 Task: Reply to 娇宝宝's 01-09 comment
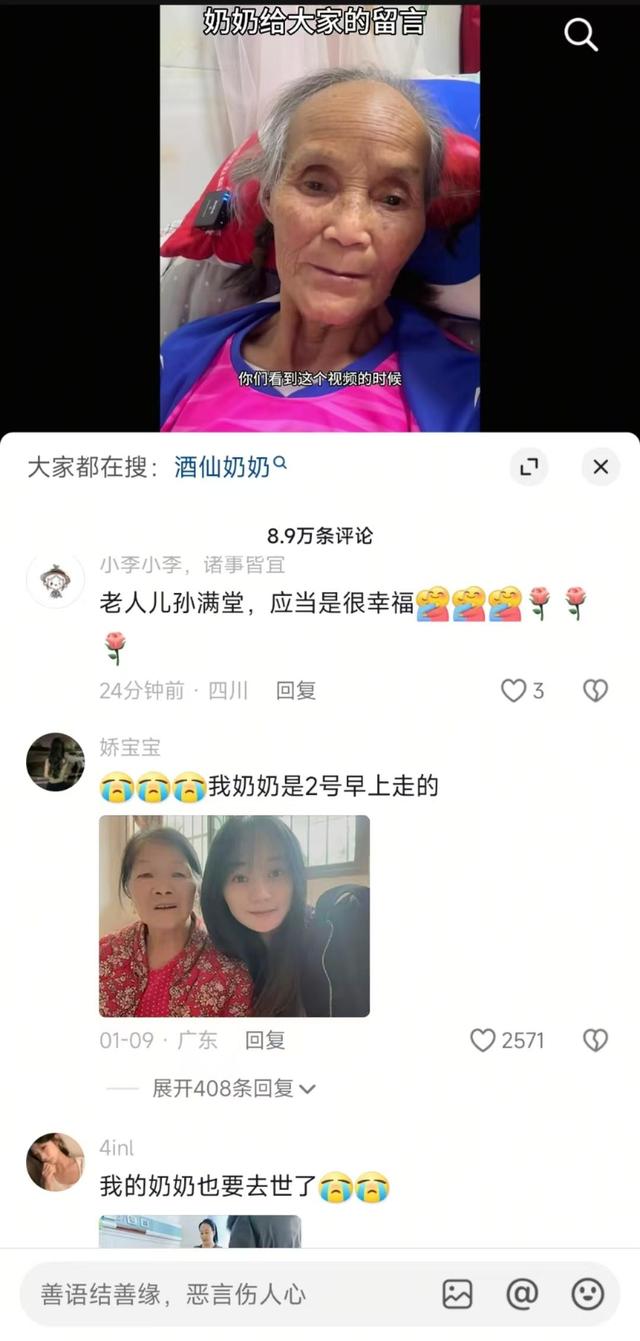point(265,1040)
